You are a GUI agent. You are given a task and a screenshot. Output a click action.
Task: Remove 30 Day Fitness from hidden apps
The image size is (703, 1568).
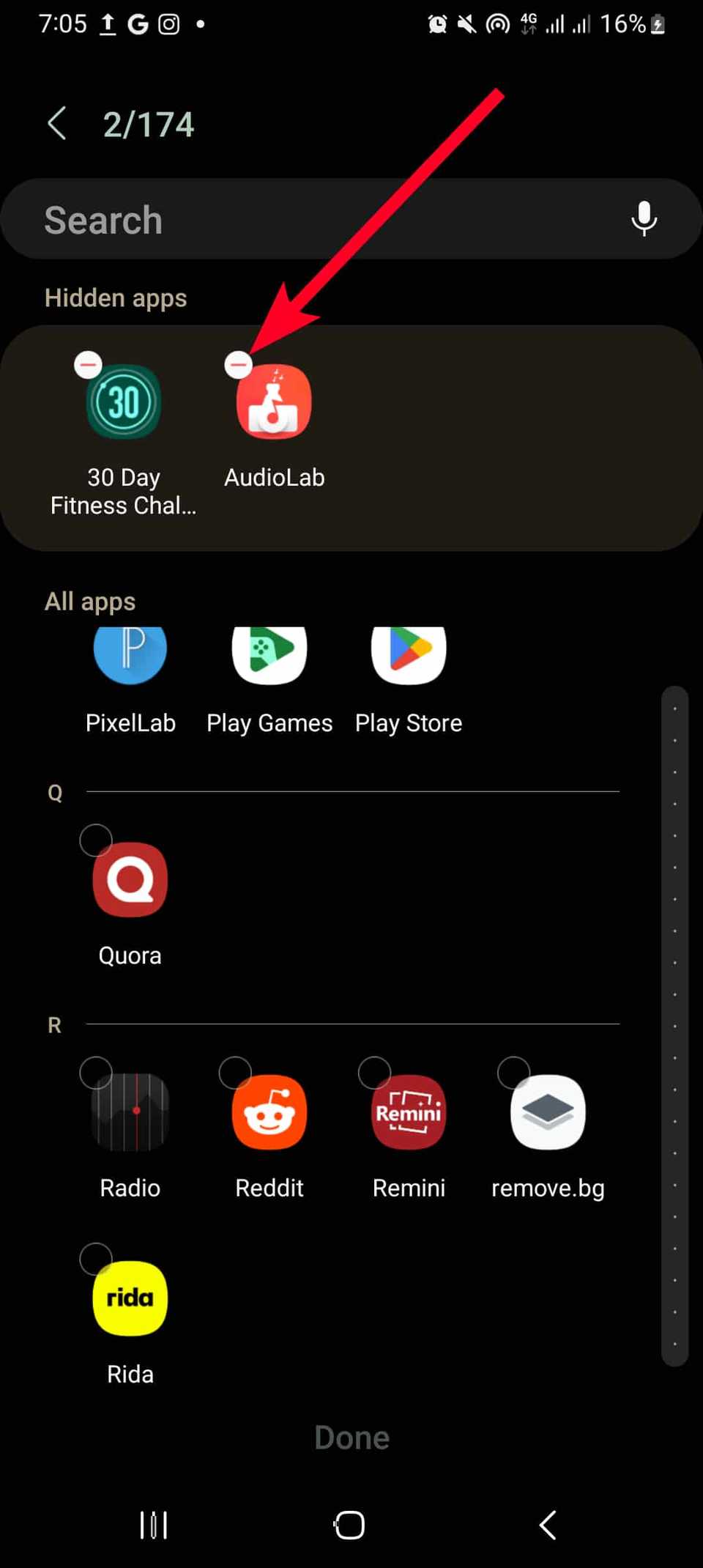[x=88, y=363]
